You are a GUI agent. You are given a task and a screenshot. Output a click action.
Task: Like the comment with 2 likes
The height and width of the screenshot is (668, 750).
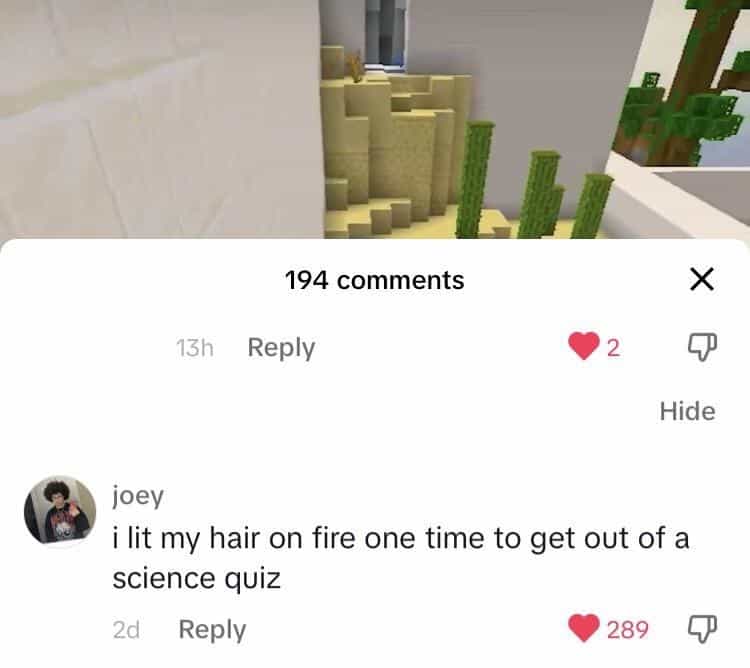click(582, 348)
